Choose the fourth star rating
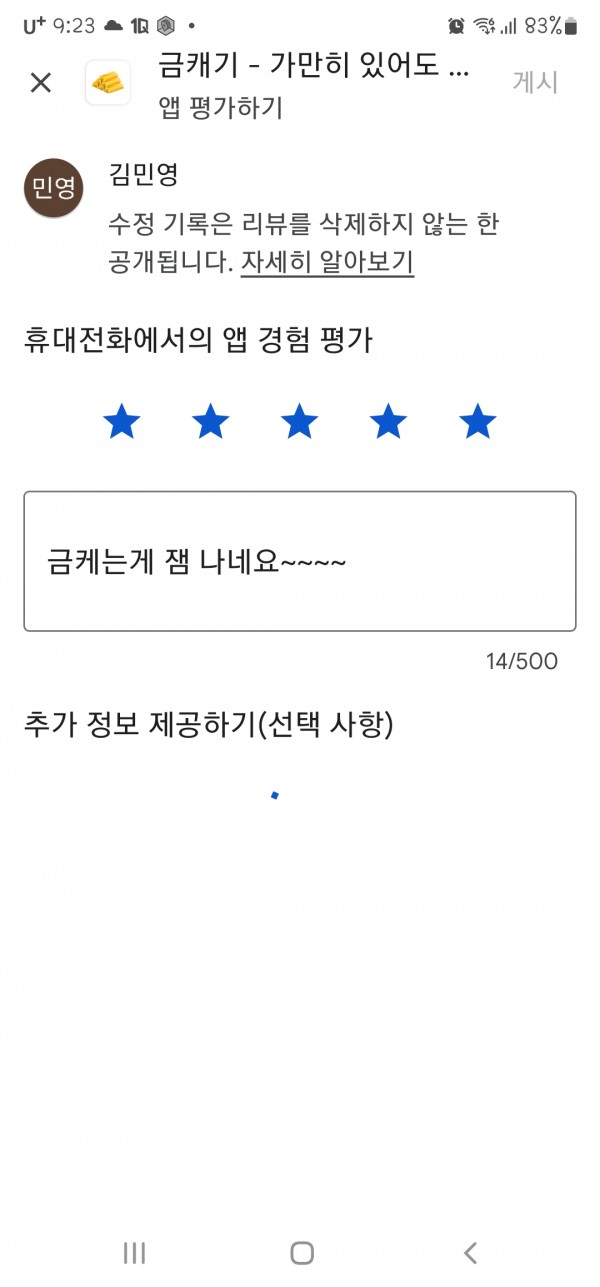The height and width of the screenshot is (1287, 600). pos(388,422)
